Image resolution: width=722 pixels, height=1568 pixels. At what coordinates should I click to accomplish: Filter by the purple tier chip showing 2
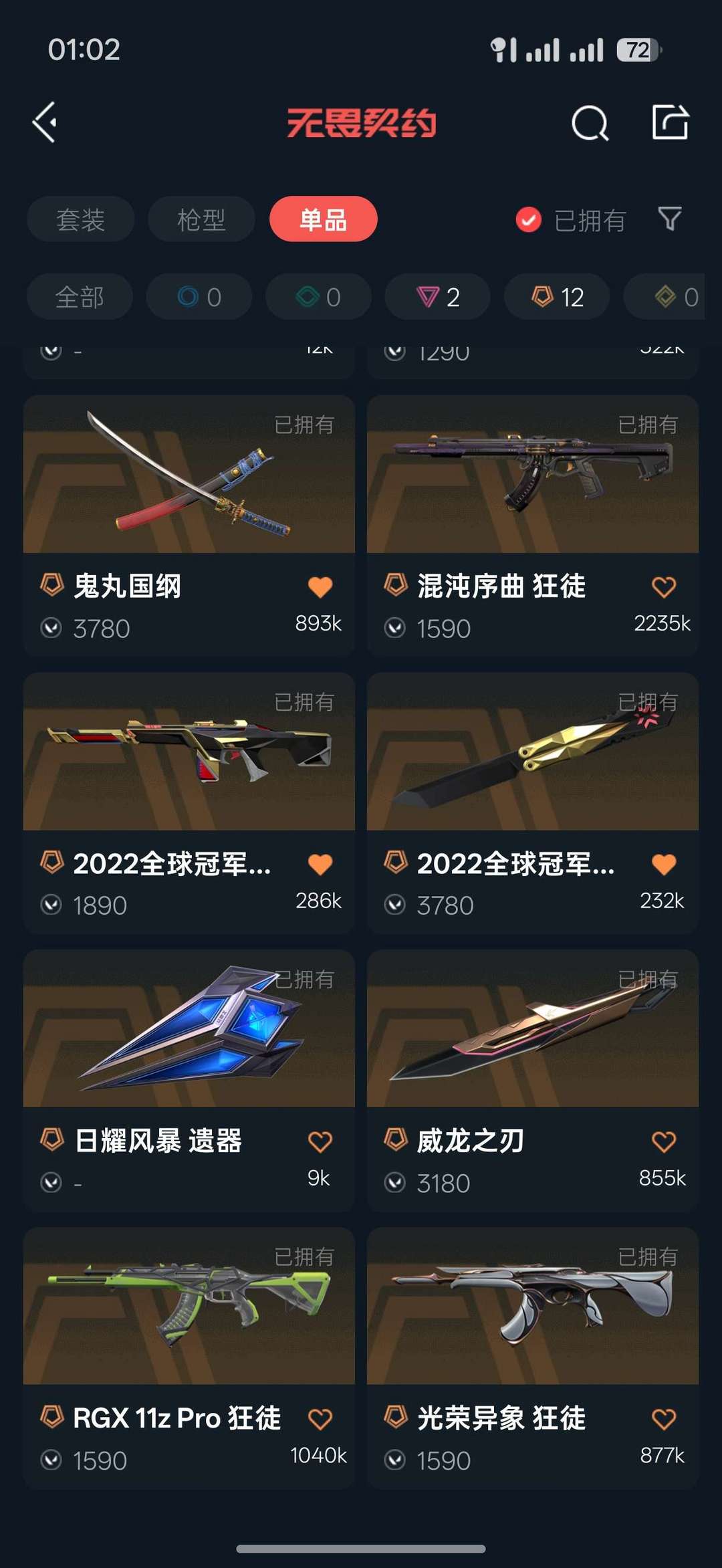point(438,297)
